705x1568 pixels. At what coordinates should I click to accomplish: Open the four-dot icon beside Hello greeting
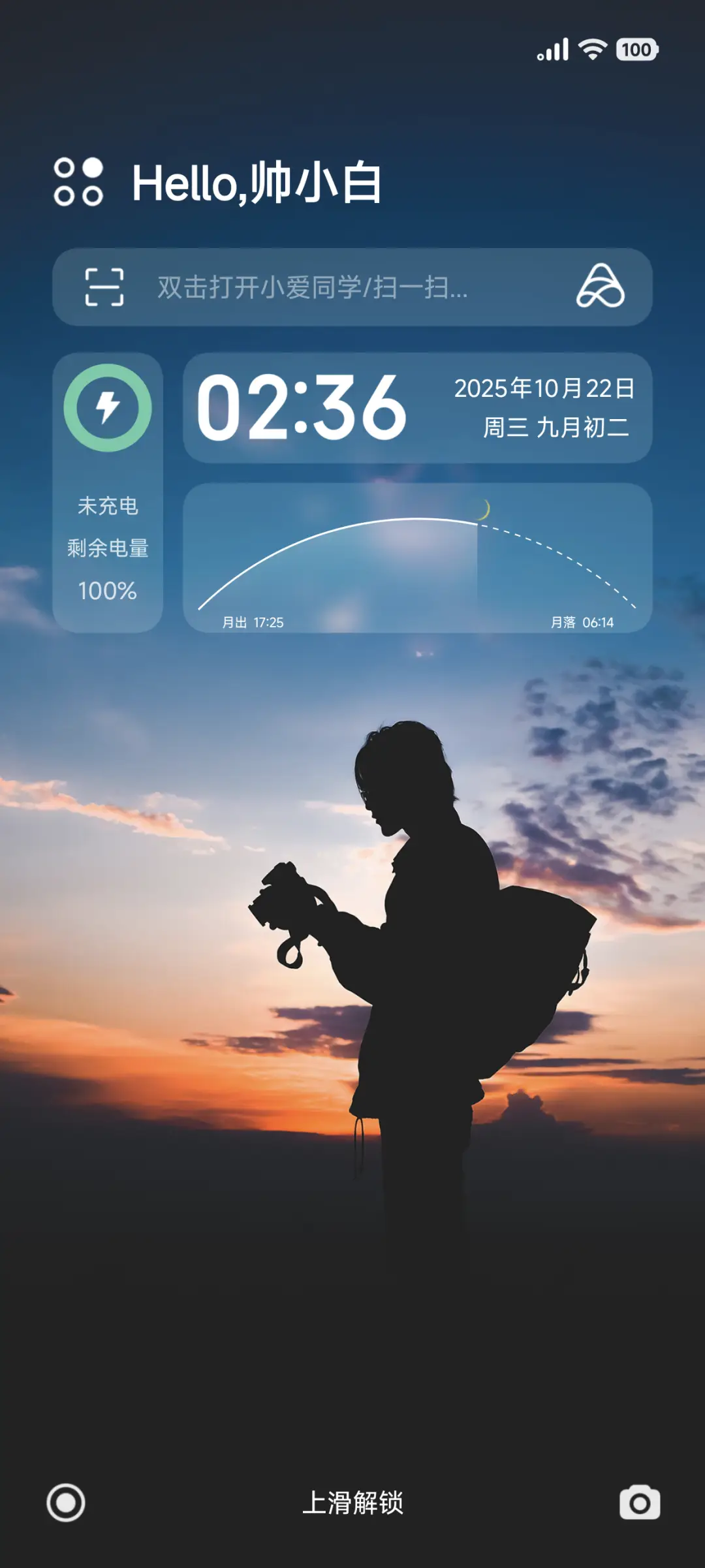tap(78, 182)
